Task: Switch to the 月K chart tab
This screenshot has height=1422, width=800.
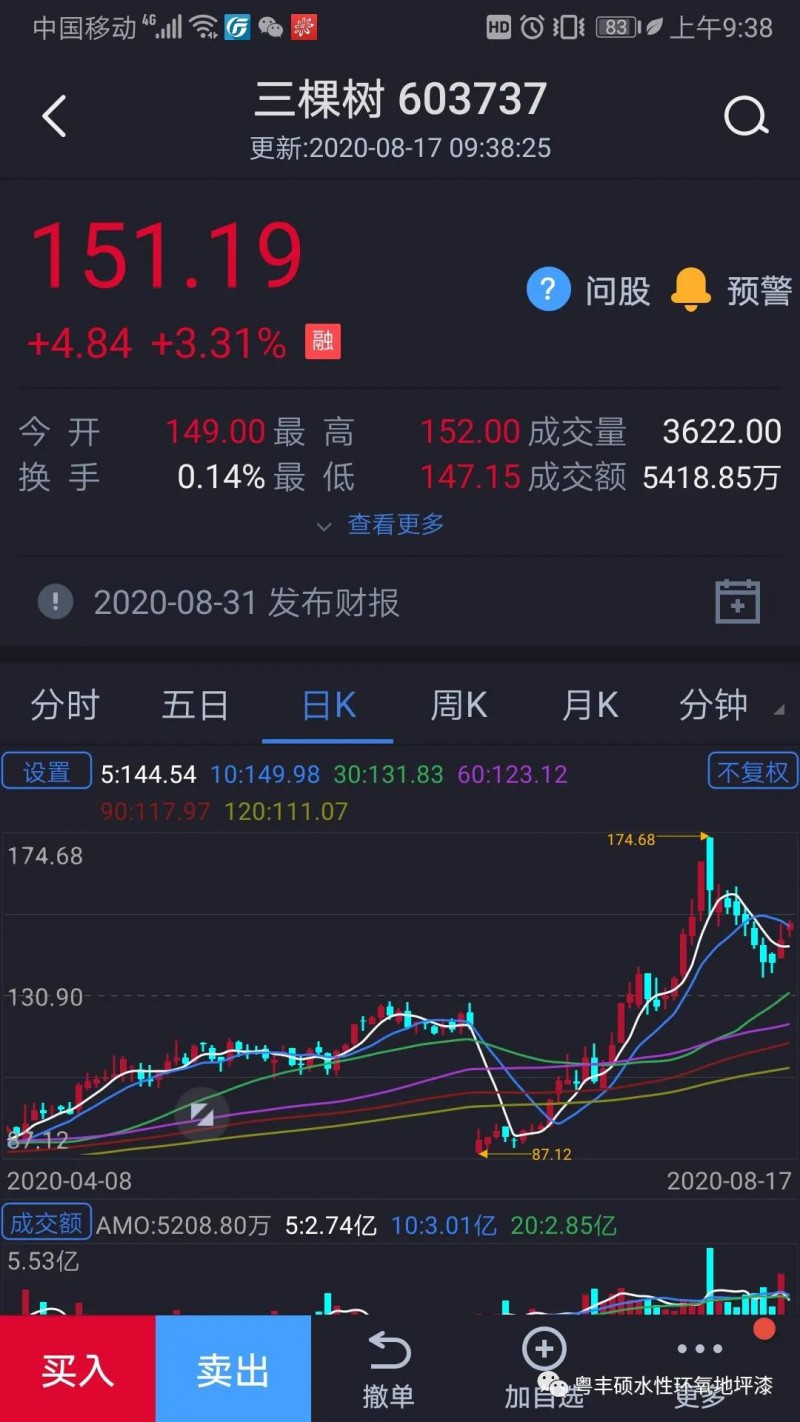Action: [590, 706]
